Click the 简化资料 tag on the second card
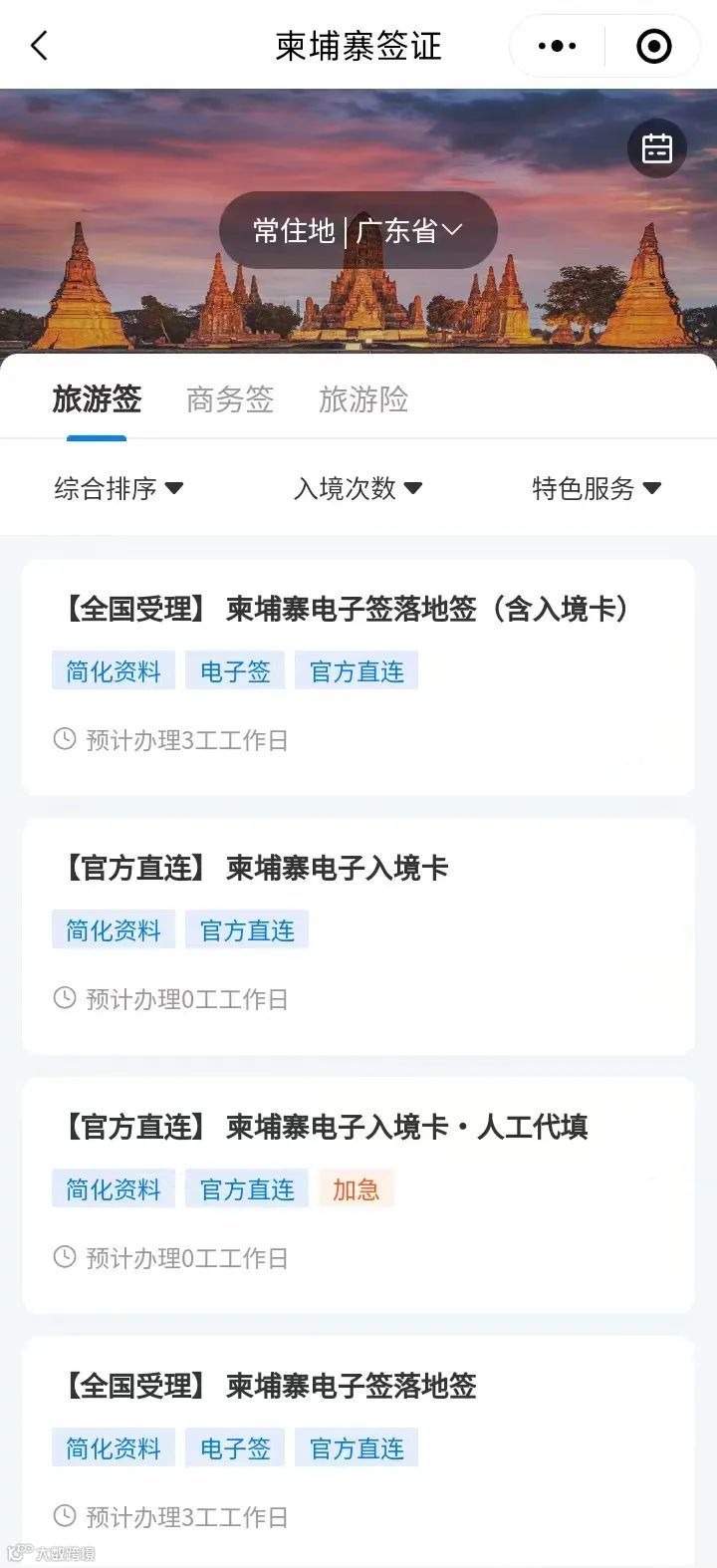 point(113,929)
